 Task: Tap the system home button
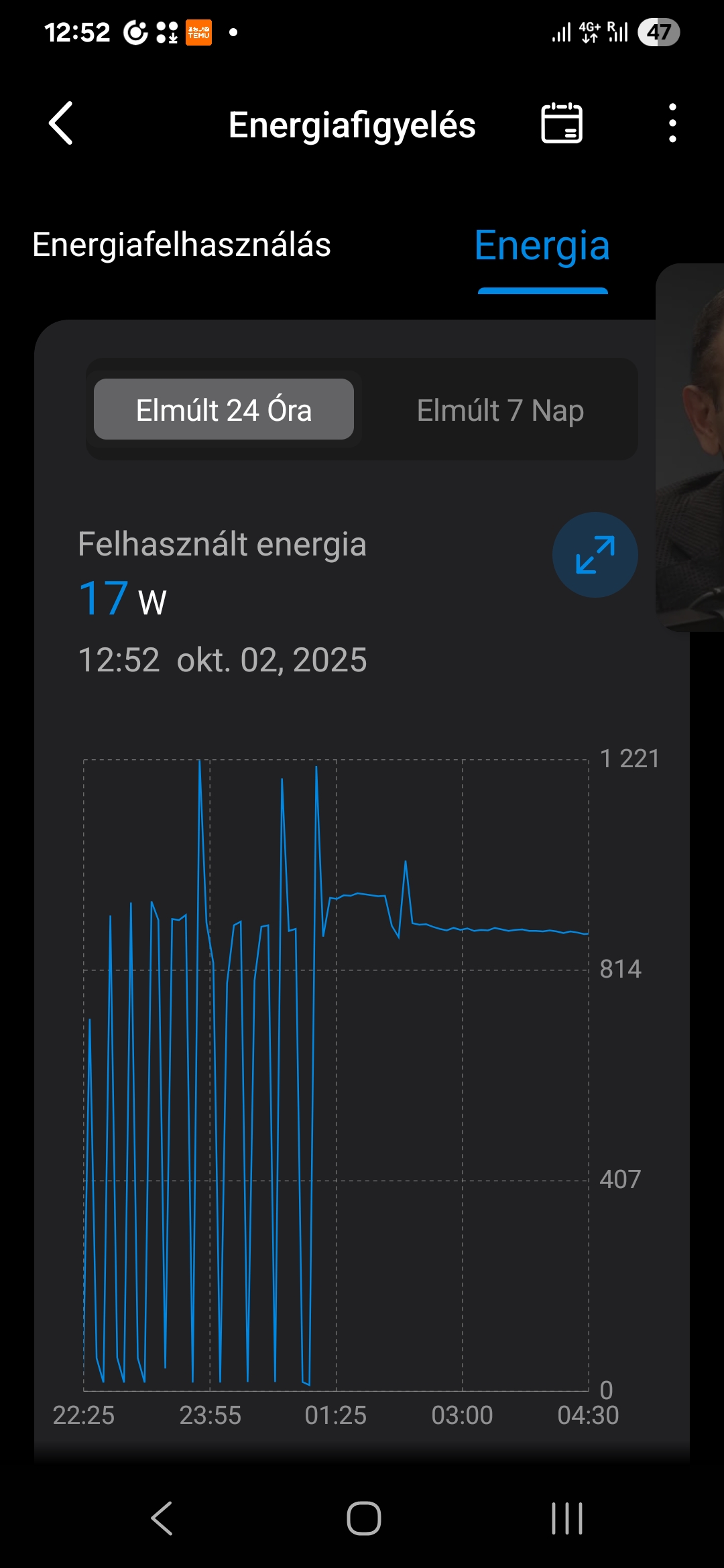click(x=363, y=1518)
